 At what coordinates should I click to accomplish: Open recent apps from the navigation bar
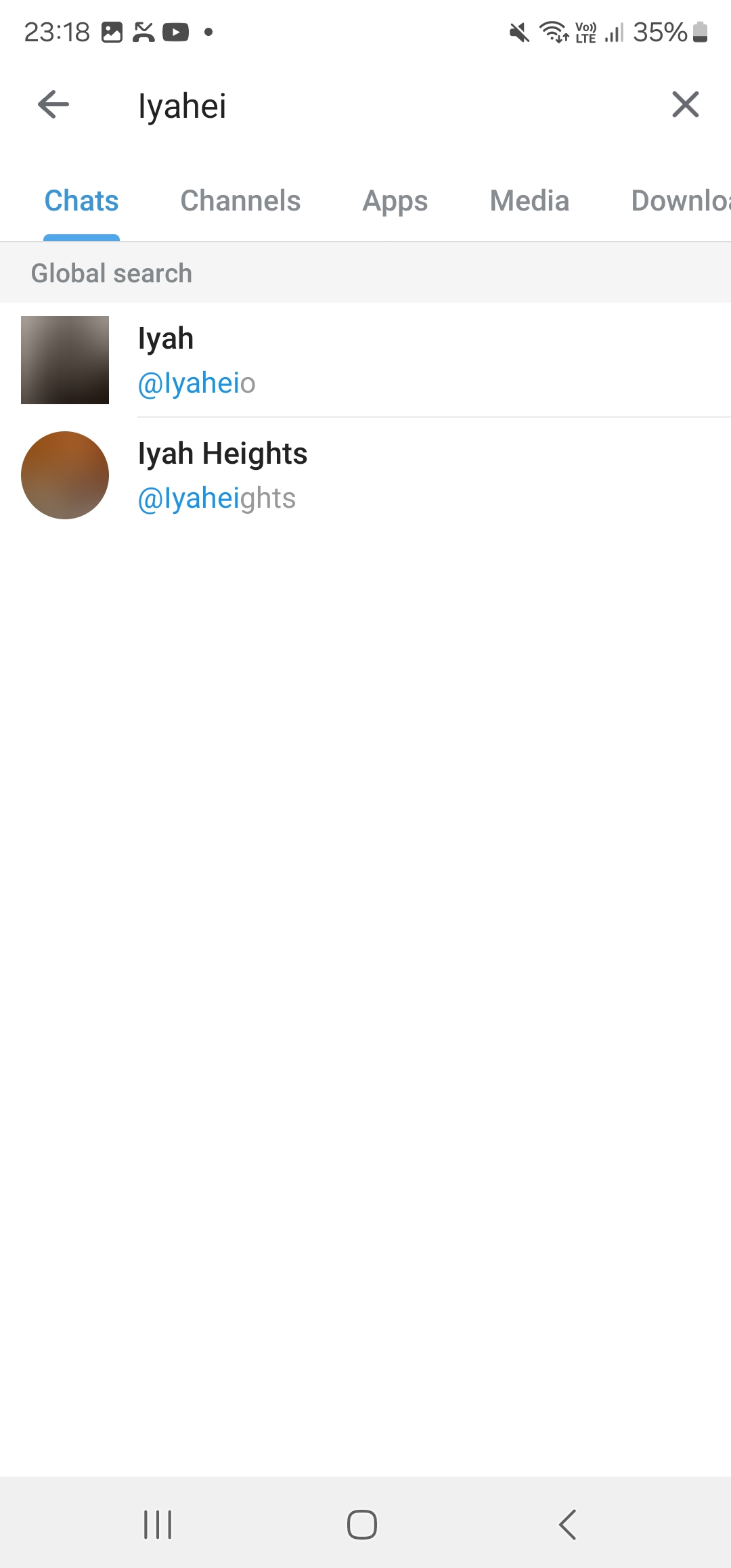pyautogui.click(x=158, y=1525)
